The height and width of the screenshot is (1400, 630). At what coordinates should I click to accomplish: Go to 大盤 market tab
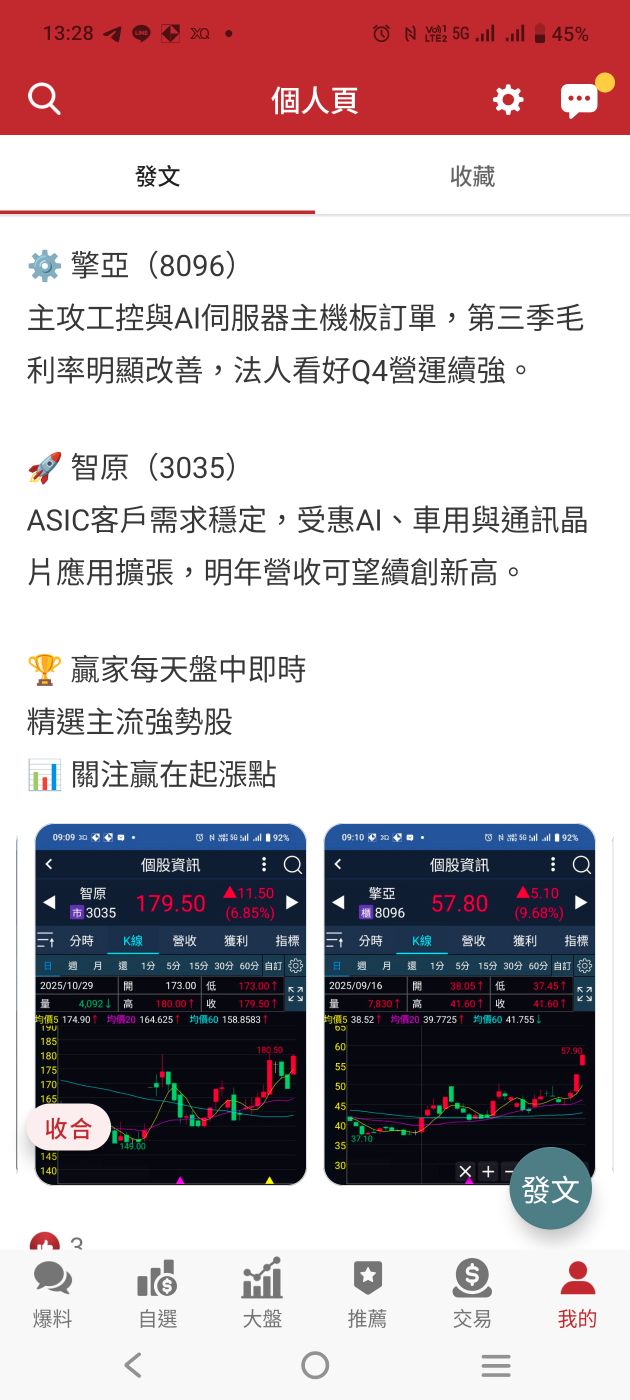(x=262, y=1294)
